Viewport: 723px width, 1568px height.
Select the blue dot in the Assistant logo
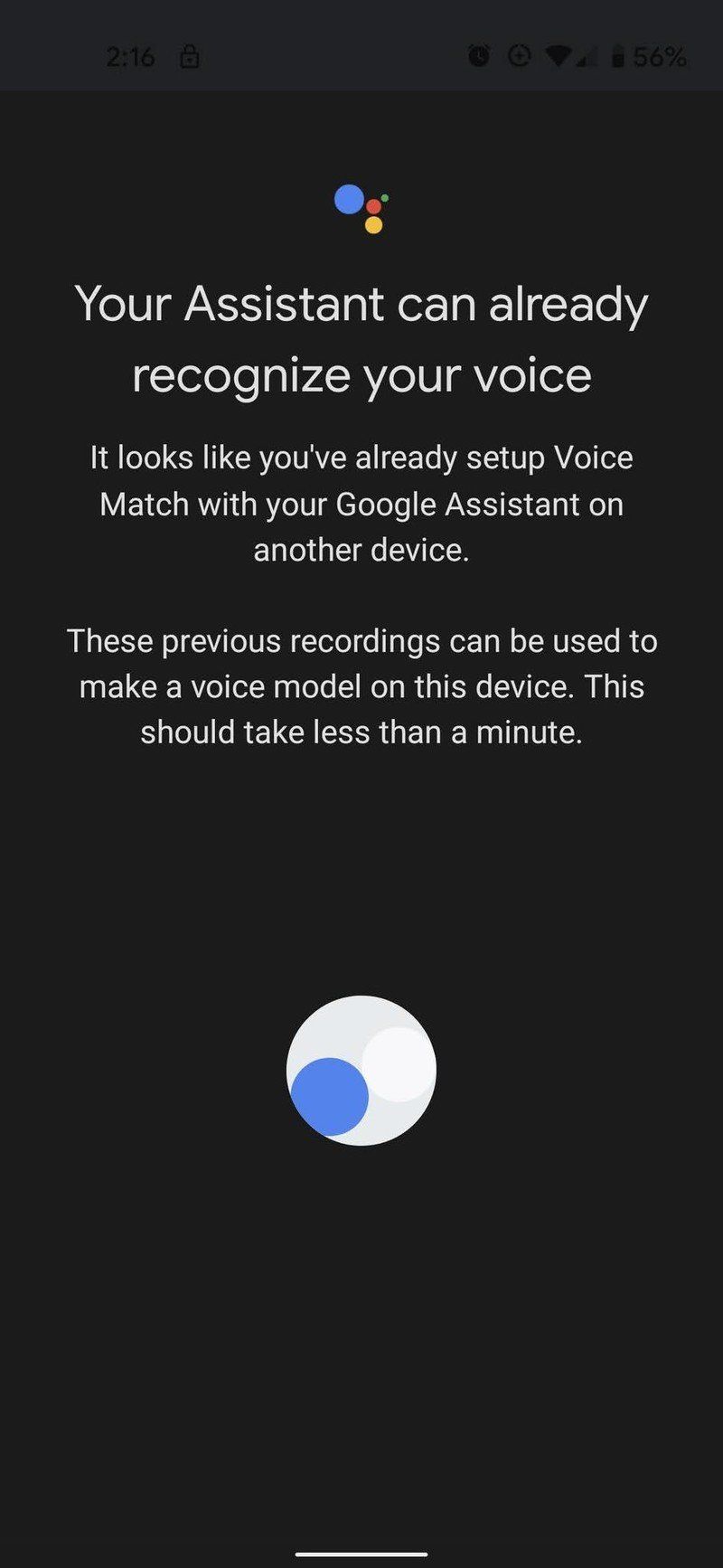click(x=349, y=198)
